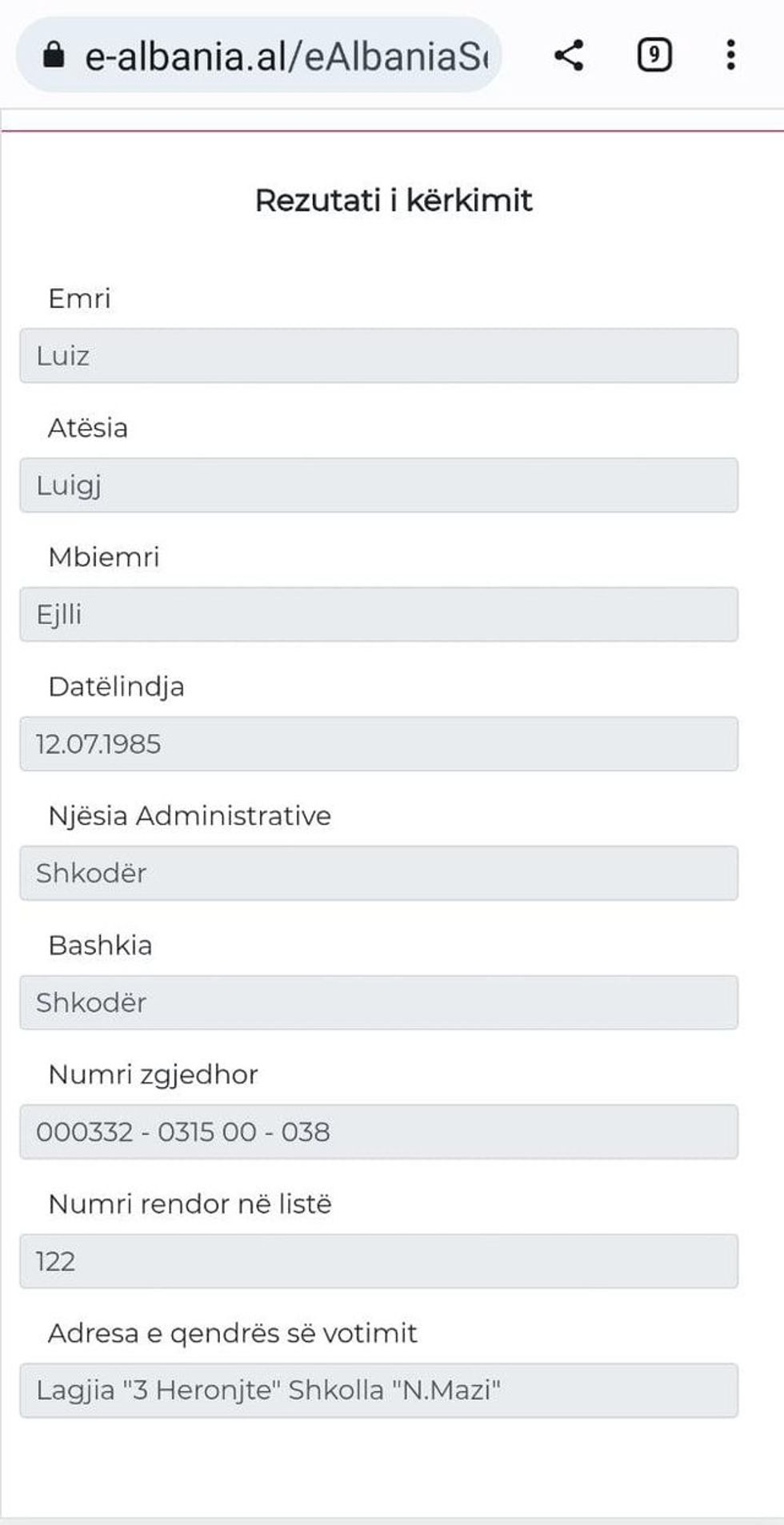Click the Adresa e qendrës së votimit label
Screen dimensions: 784x1525
point(233,1333)
